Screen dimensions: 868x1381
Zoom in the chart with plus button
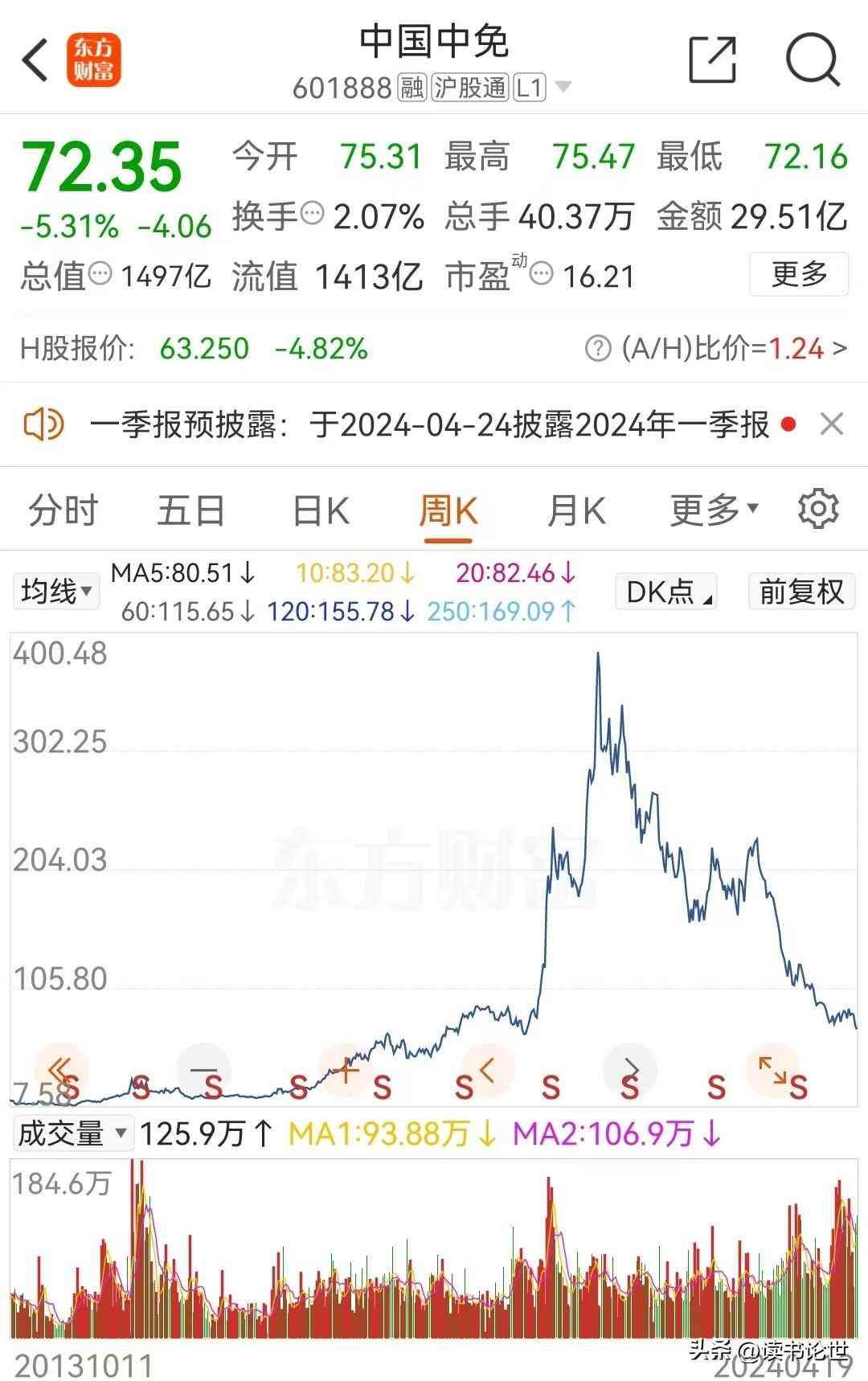tap(346, 1071)
